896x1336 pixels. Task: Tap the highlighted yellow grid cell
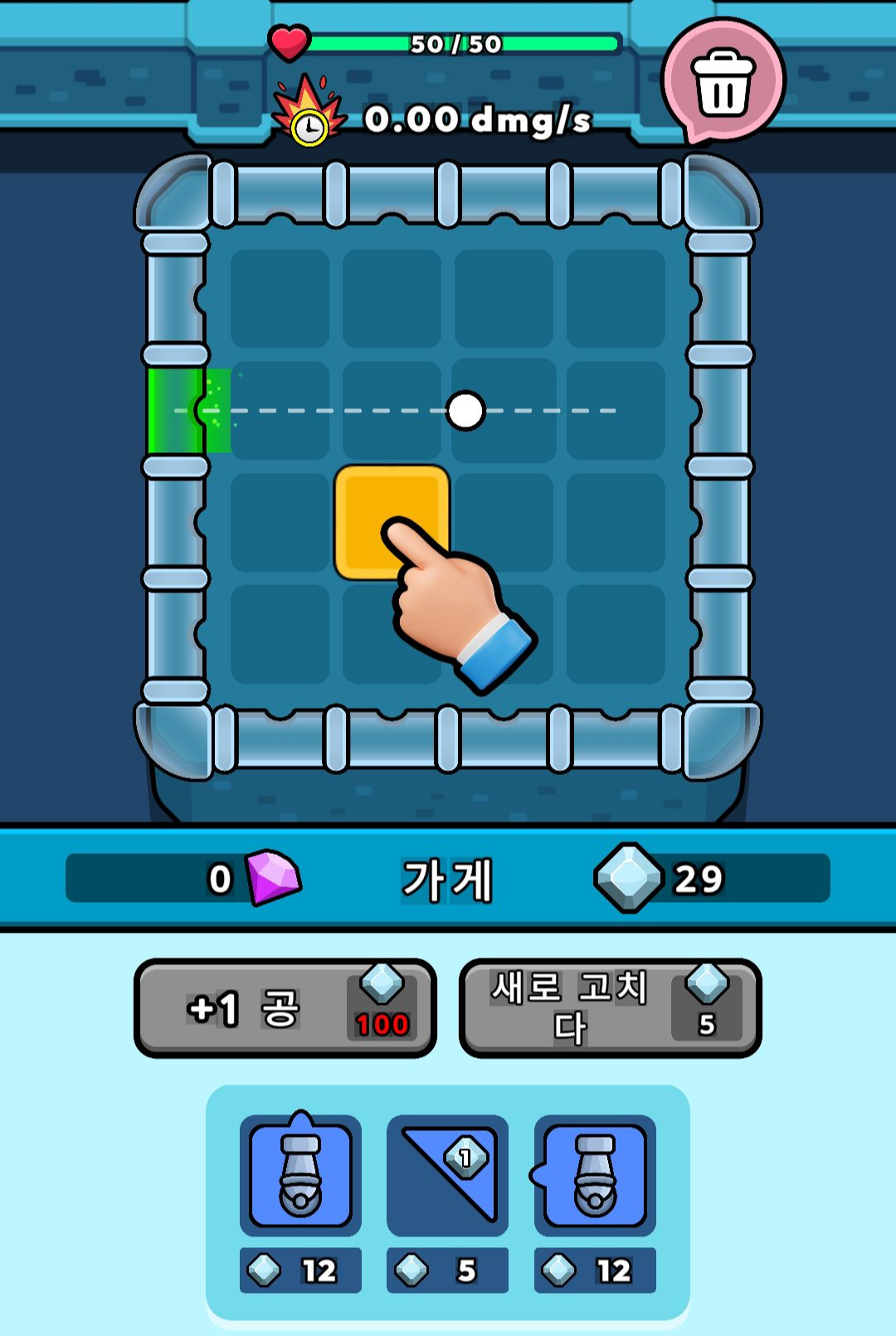pos(392,522)
